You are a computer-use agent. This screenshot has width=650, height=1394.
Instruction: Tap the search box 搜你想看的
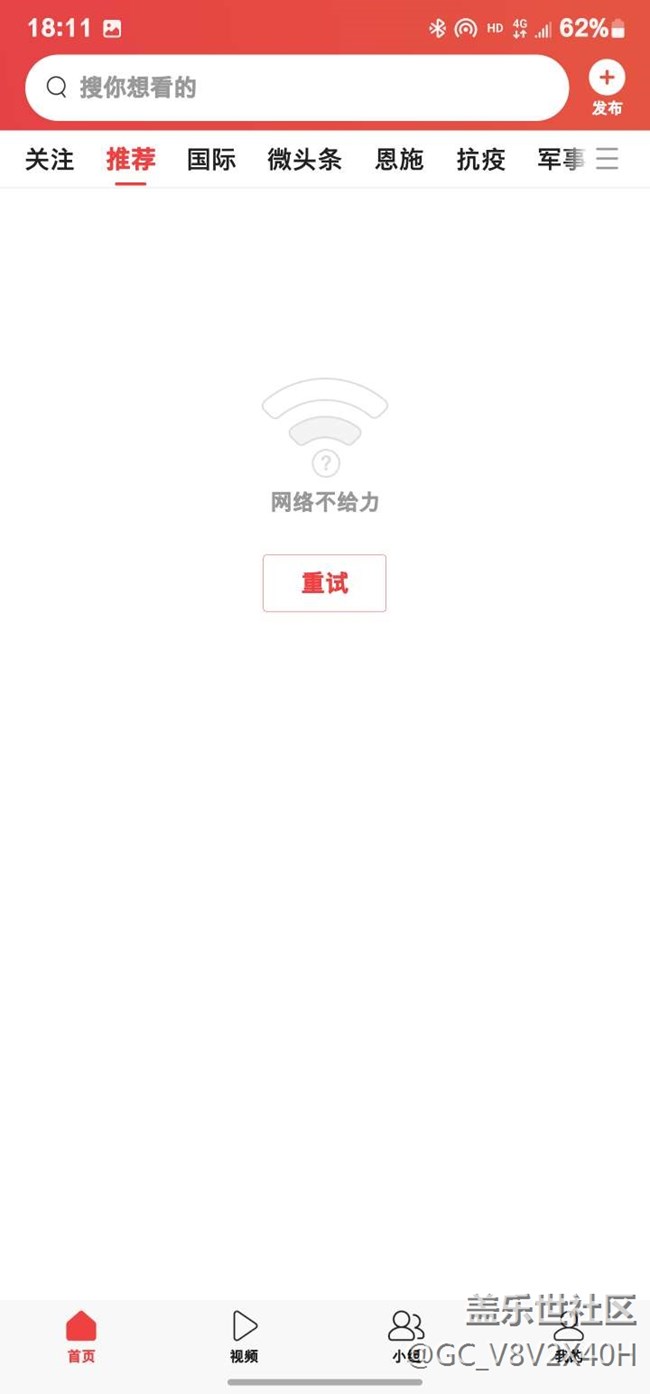point(297,88)
